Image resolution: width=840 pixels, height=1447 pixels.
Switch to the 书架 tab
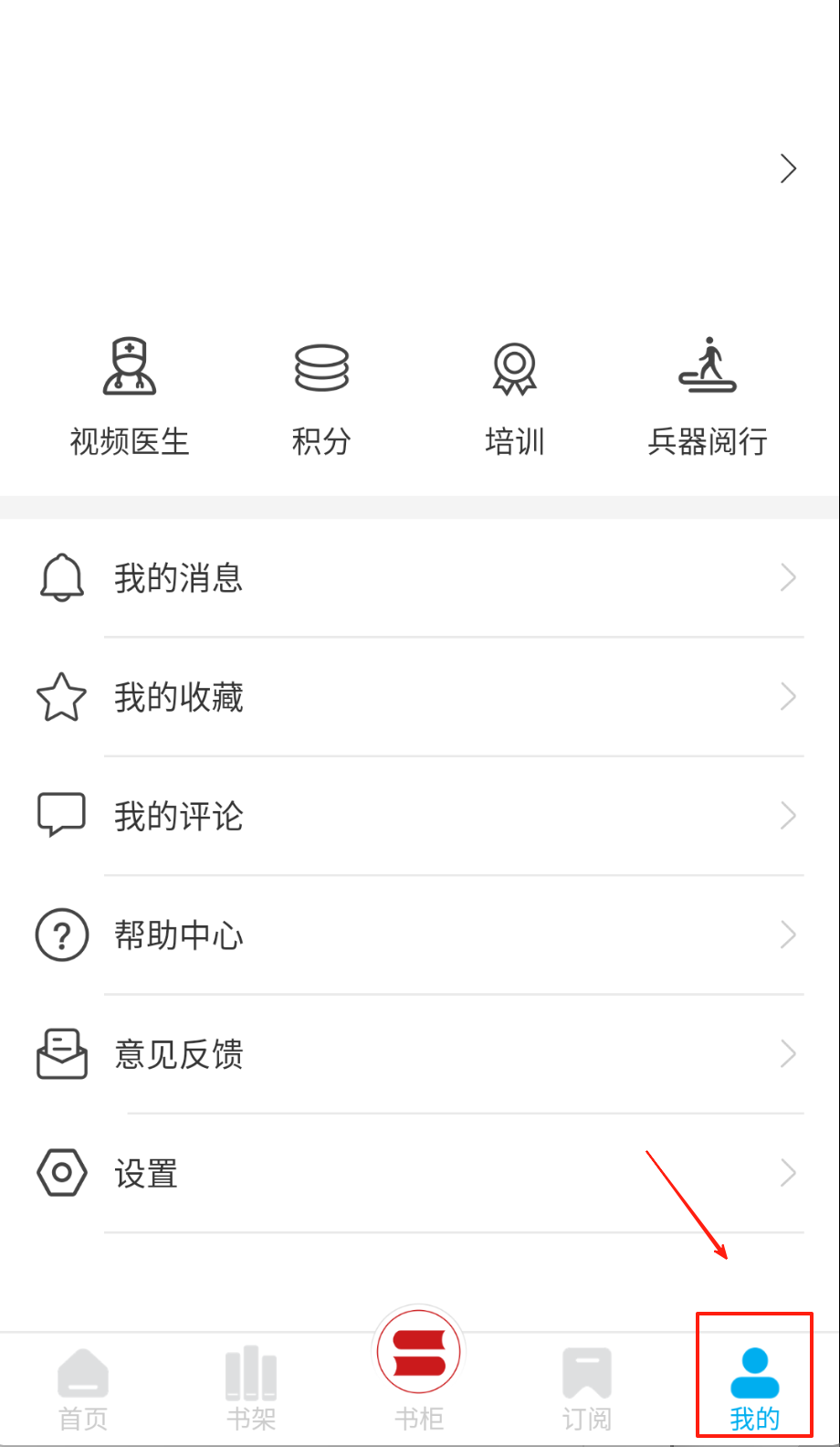tap(251, 1389)
